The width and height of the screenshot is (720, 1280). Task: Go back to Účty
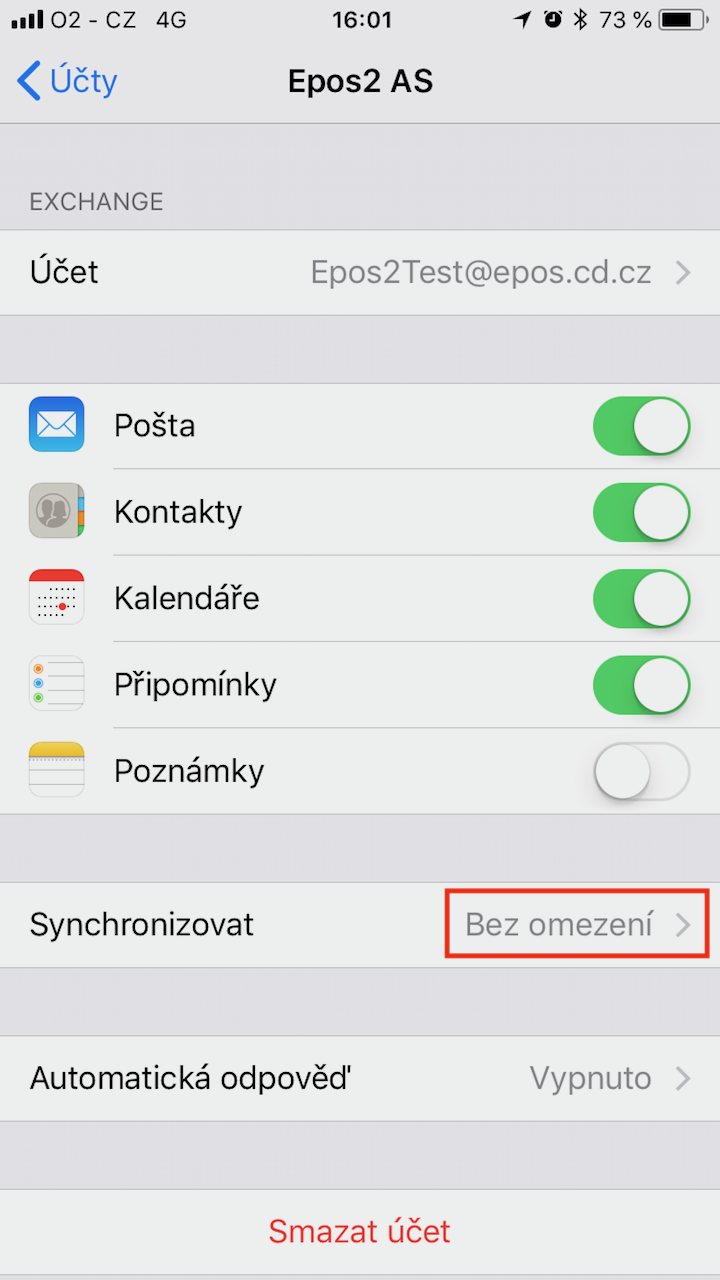click(68, 81)
